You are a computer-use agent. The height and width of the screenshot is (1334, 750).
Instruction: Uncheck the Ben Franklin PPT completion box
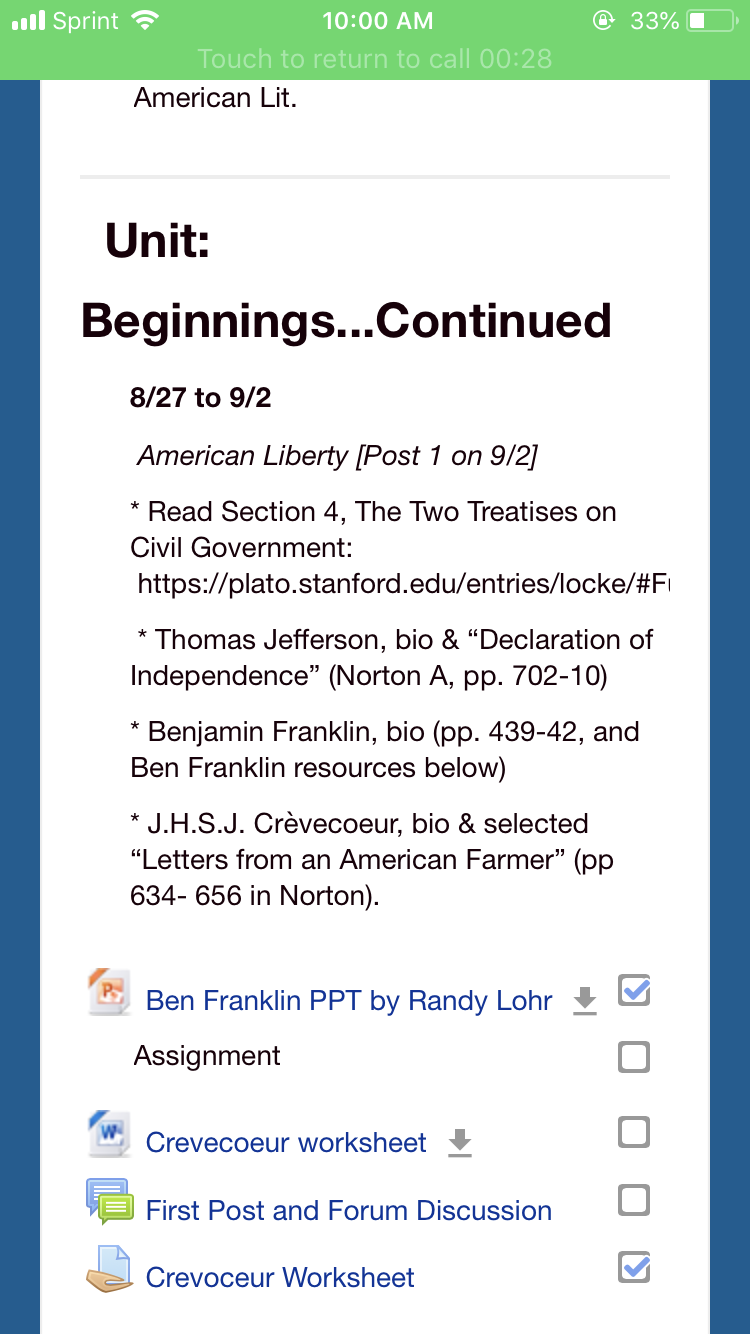(x=634, y=992)
